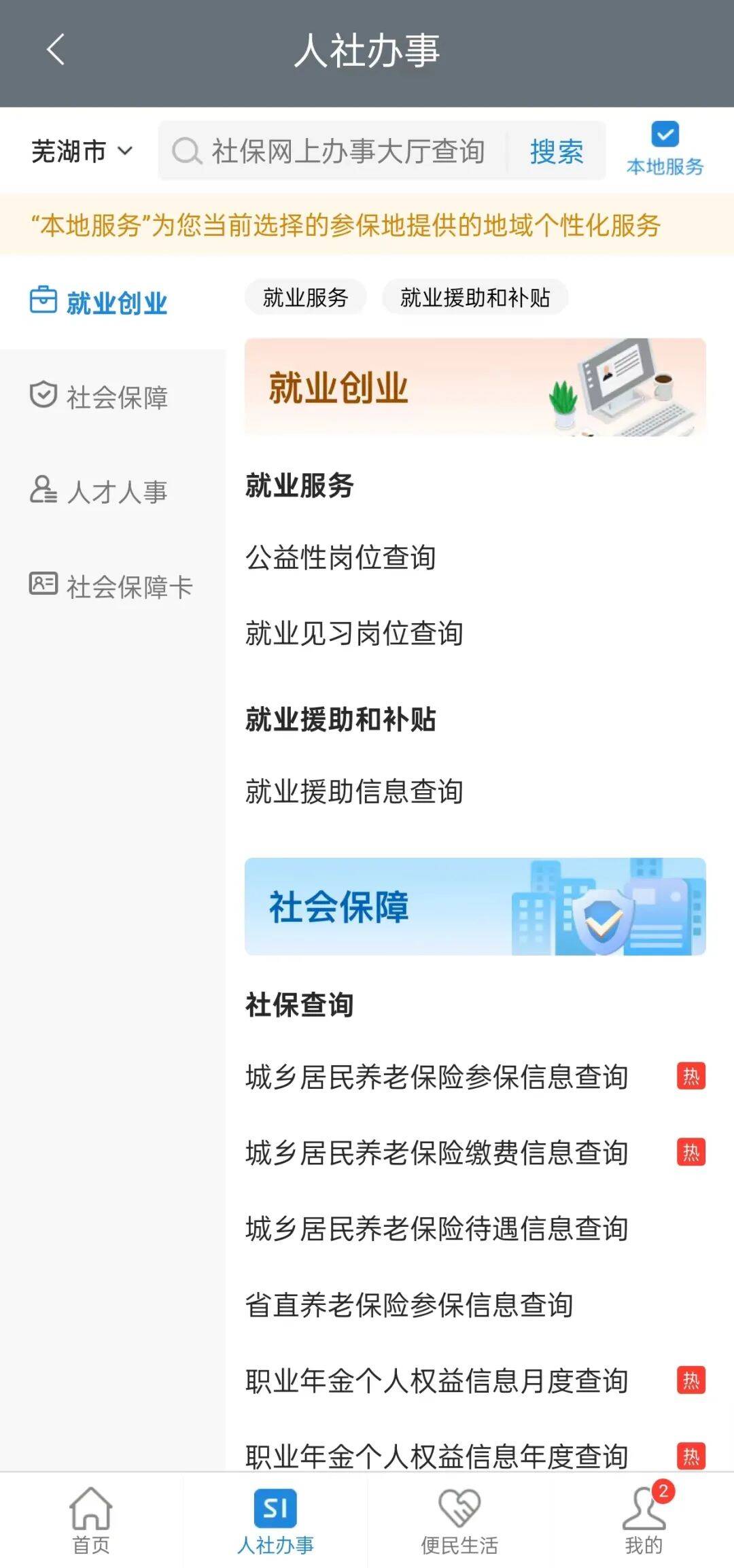The width and height of the screenshot is (734, 1568).
Task: Tap the 就业服务 chip
Action: coord(305,298)
